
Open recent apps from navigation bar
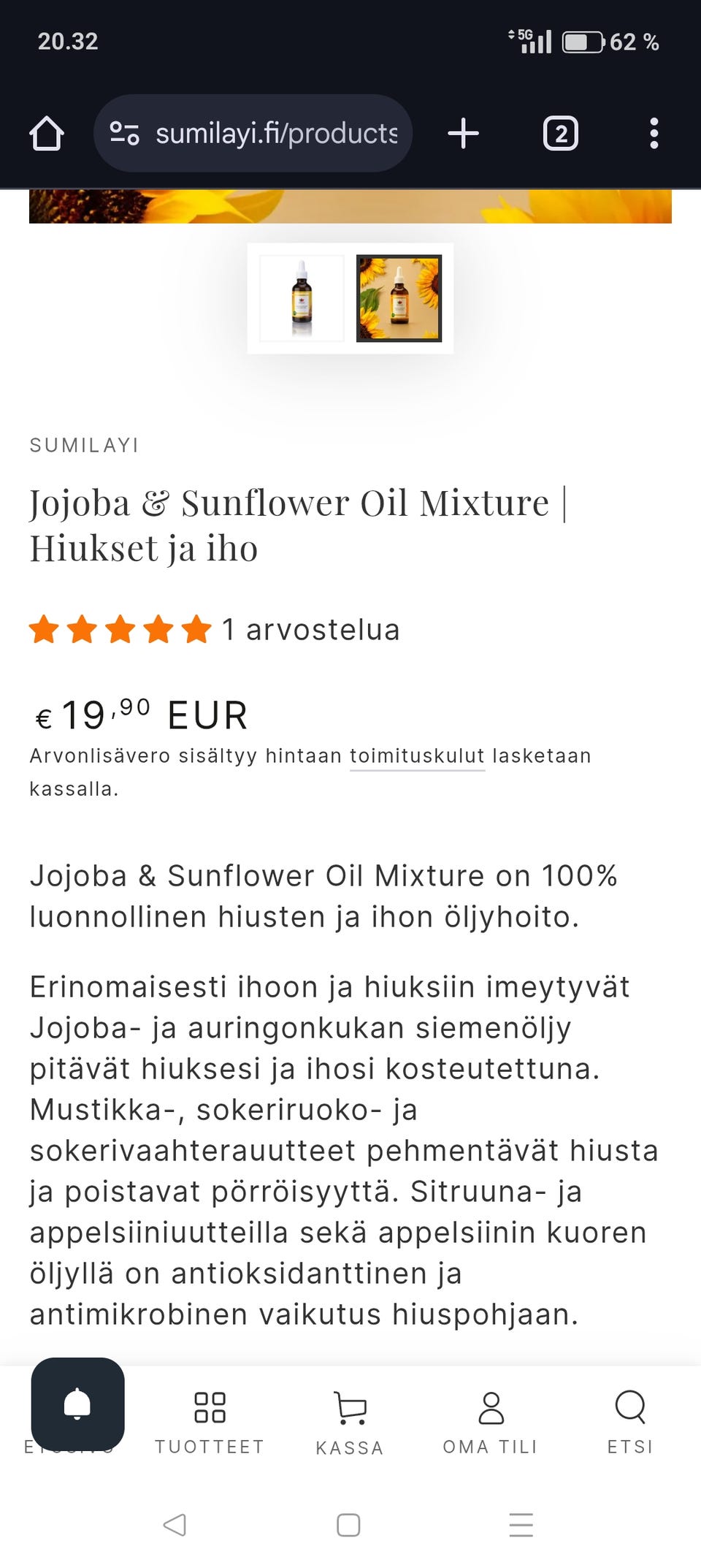click(x=521, y=1525)
